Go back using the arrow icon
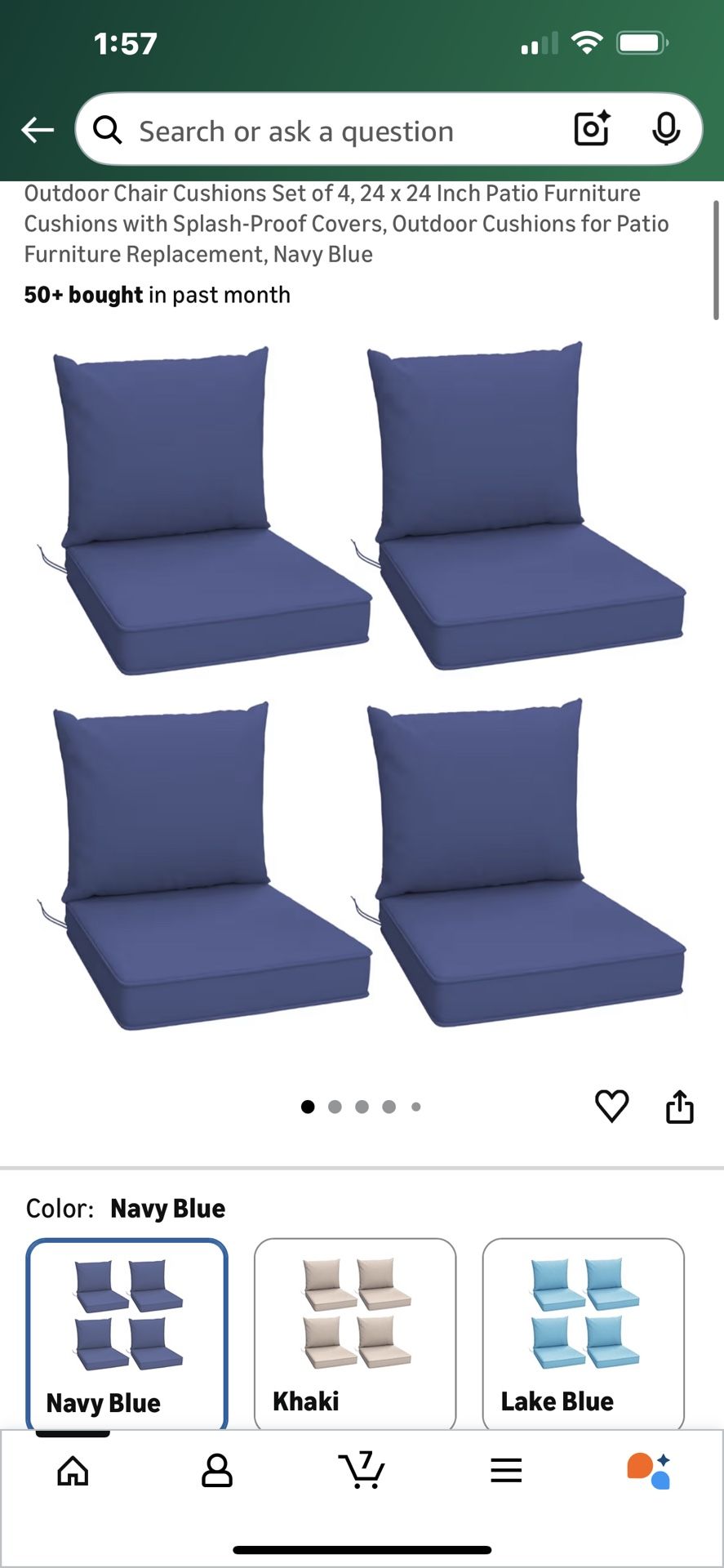Screen dimensions: 724x1568 (38, 130)
